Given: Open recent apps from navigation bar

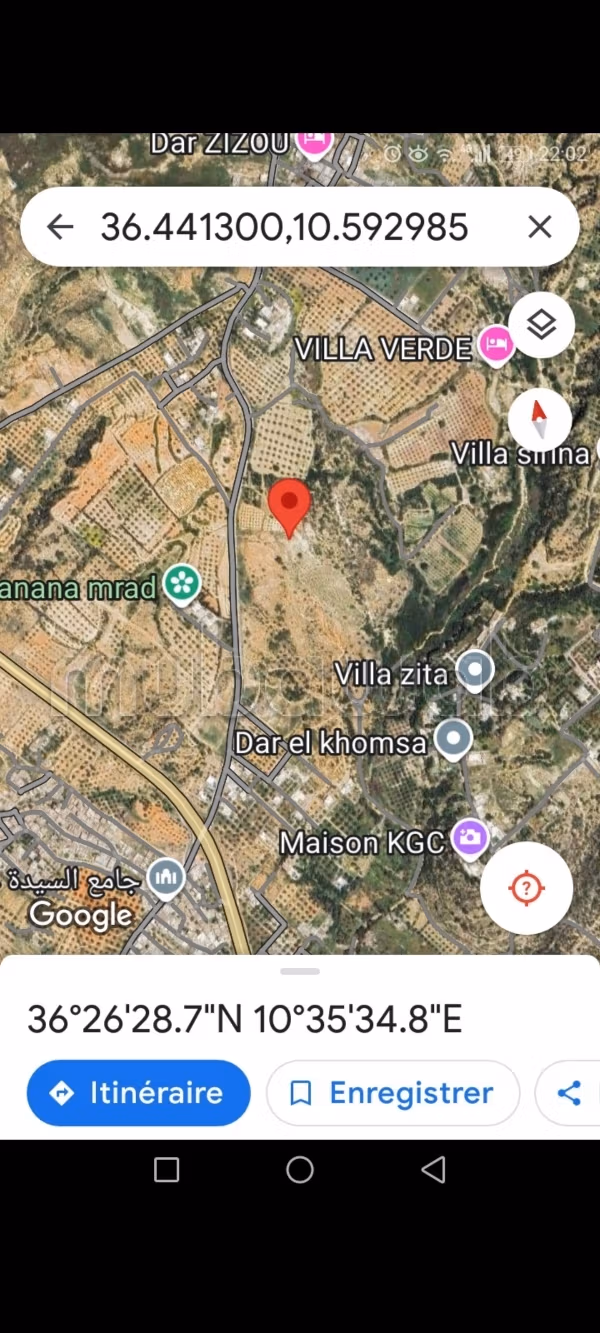Looking at the screenshot, I should (x=167, y=1170).
